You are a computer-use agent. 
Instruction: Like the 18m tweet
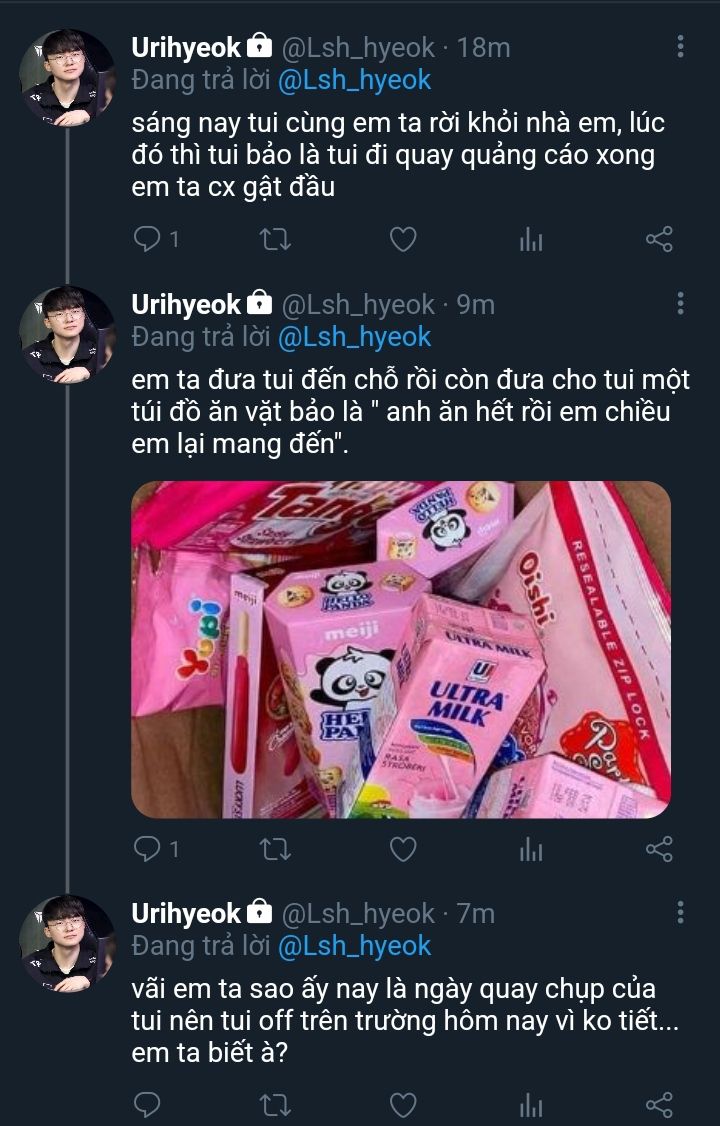pyautogui.click(x=402, y=239)
